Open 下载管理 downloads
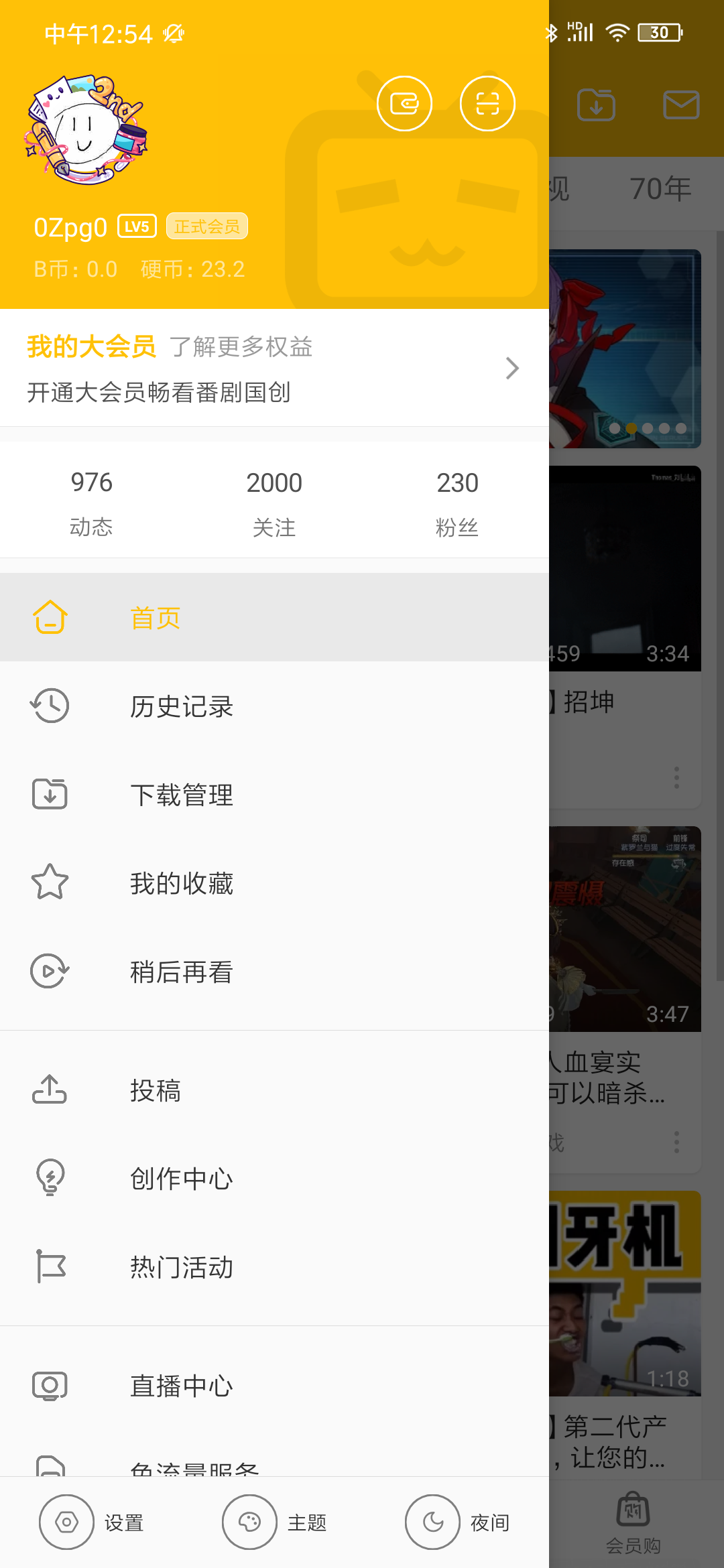 tap(181, 795)
